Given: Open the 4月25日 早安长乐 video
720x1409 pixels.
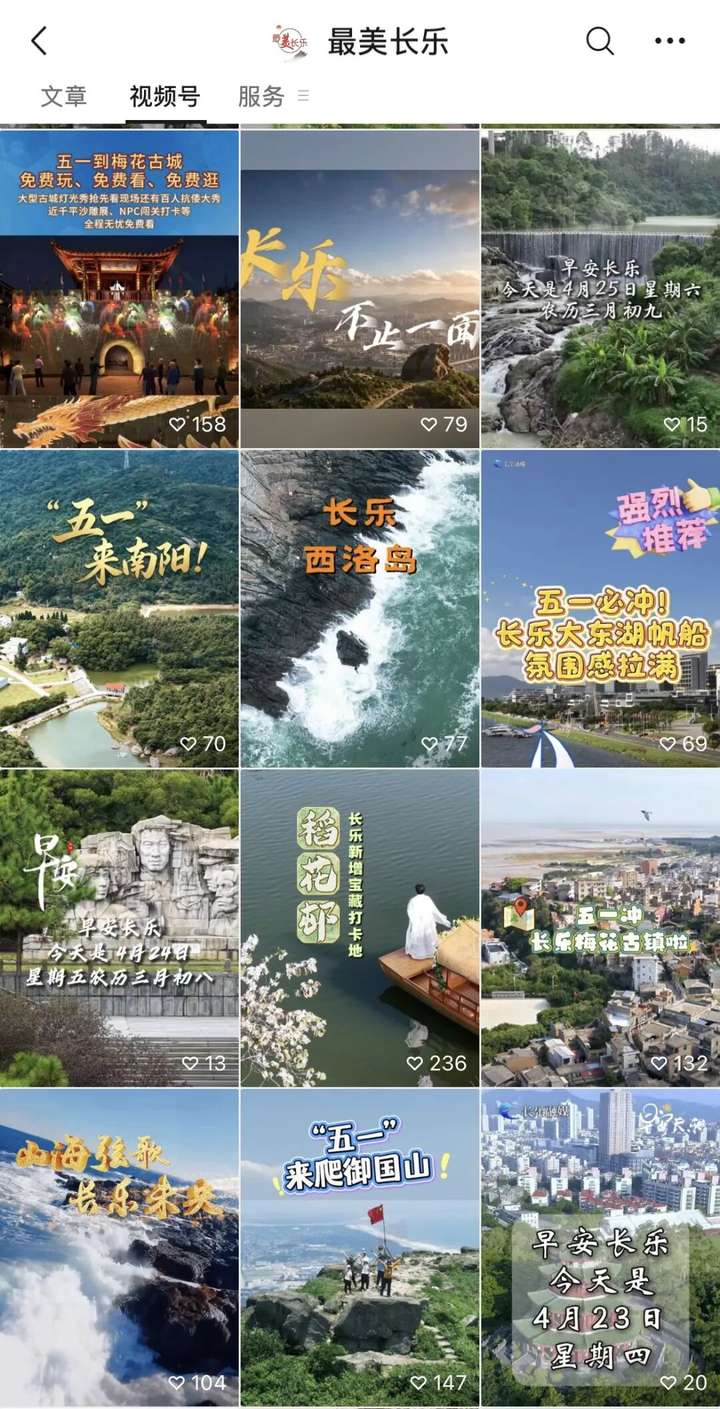Looking at the screenshot, I should (600, 288).
